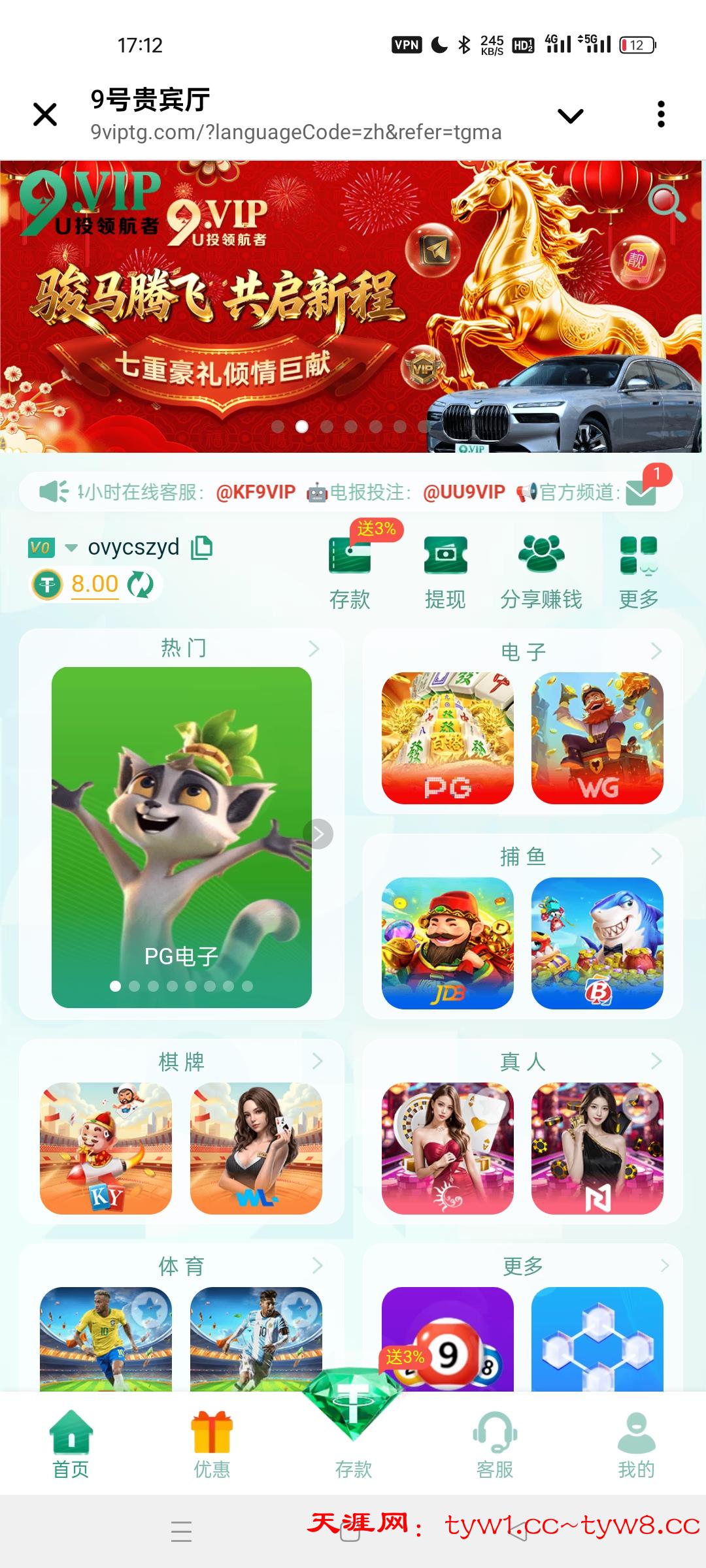Open the JDB fishing game tile
The height and width of the screenshot is (1568, 706).
click(x=447, y=943)
